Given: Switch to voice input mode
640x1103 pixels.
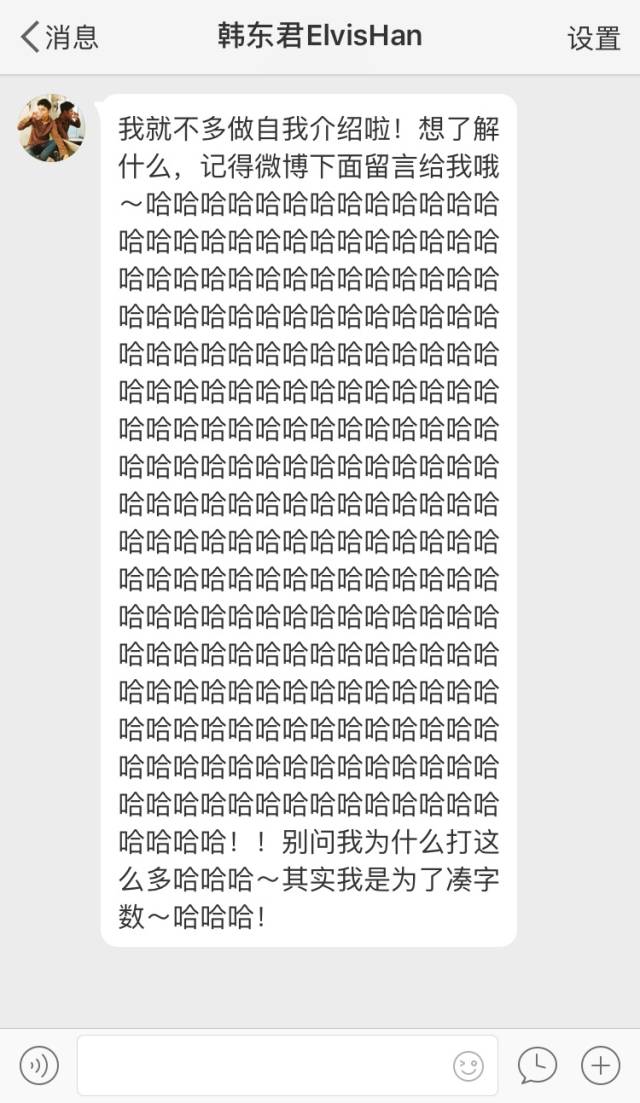Looking at the screenshot, I should [39, 1065].
